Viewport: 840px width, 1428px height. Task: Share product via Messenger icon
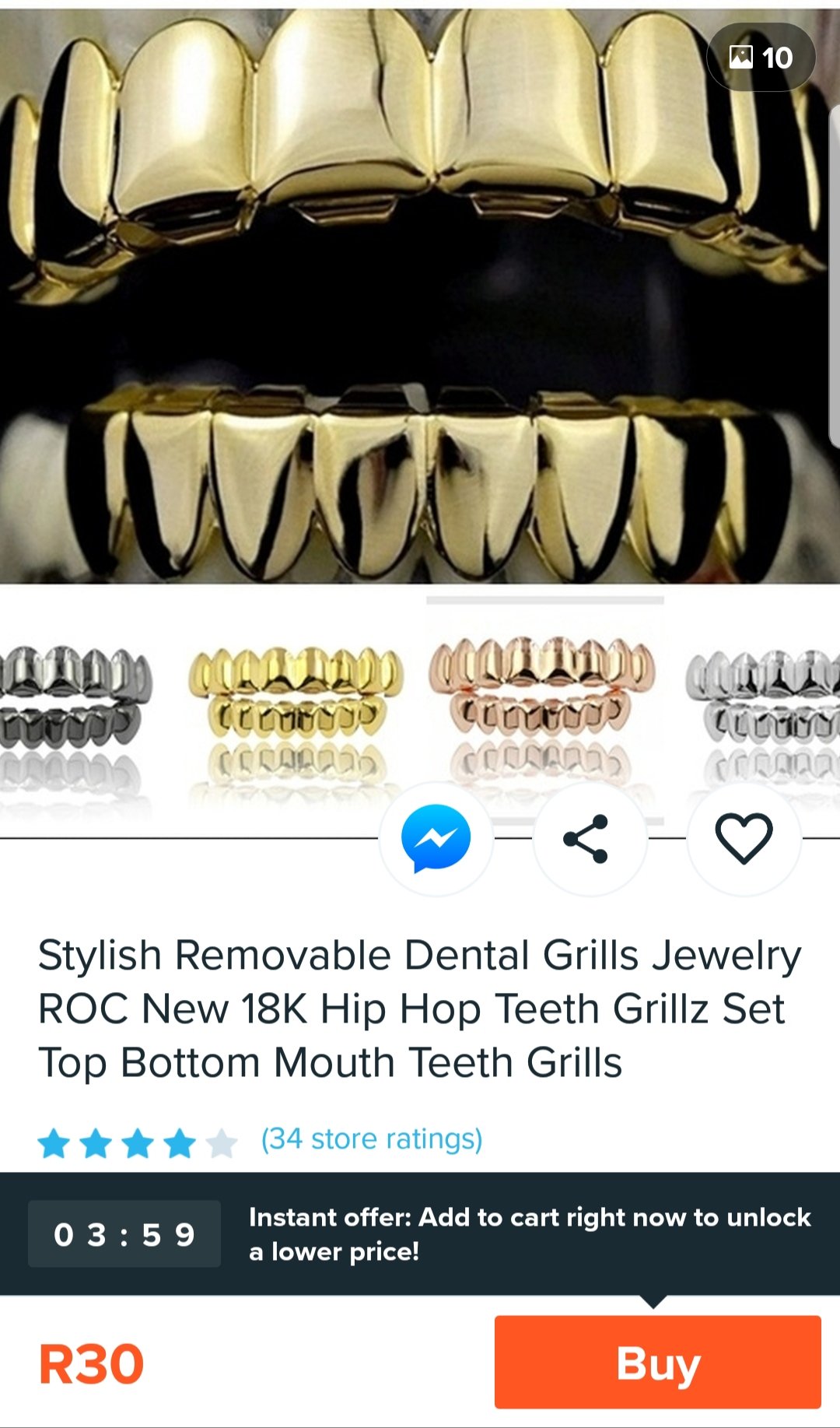point(436,838)
